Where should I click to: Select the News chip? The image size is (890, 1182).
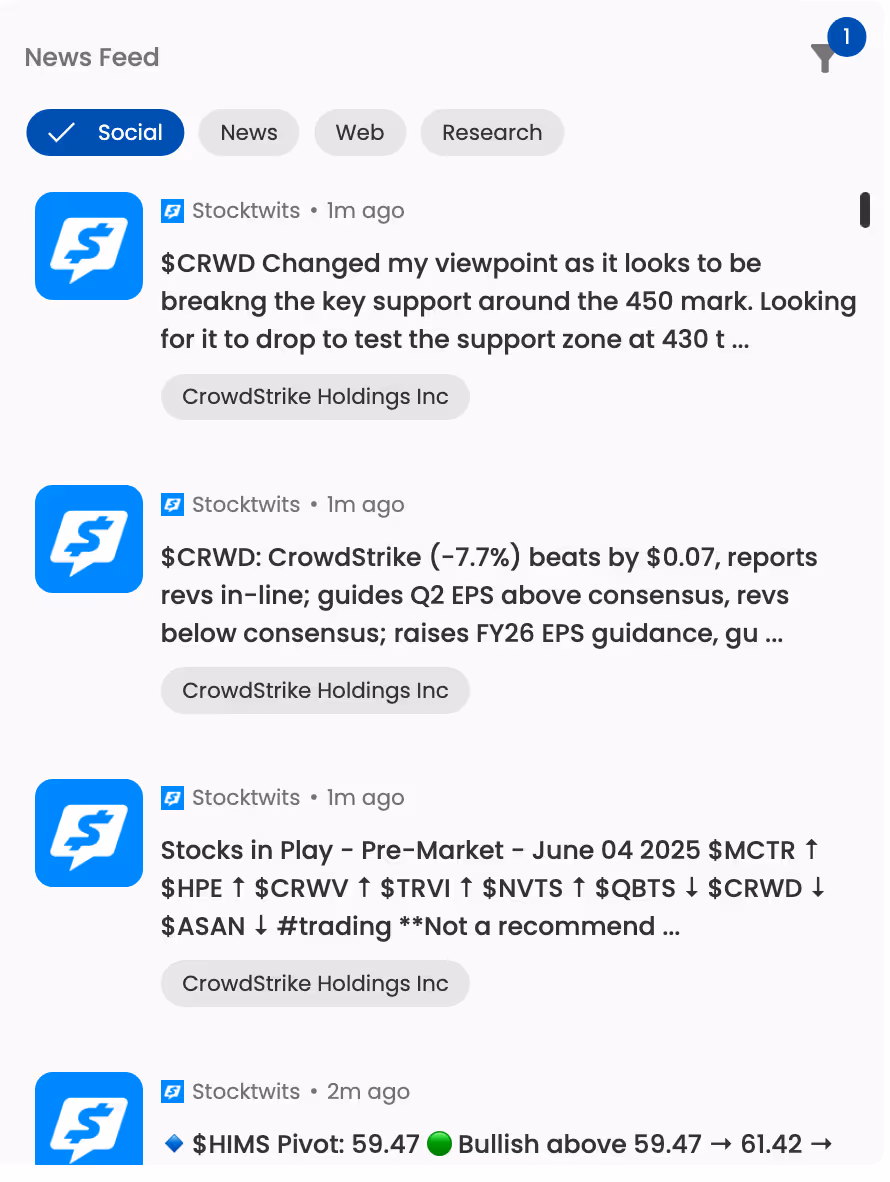click(249, 133)
